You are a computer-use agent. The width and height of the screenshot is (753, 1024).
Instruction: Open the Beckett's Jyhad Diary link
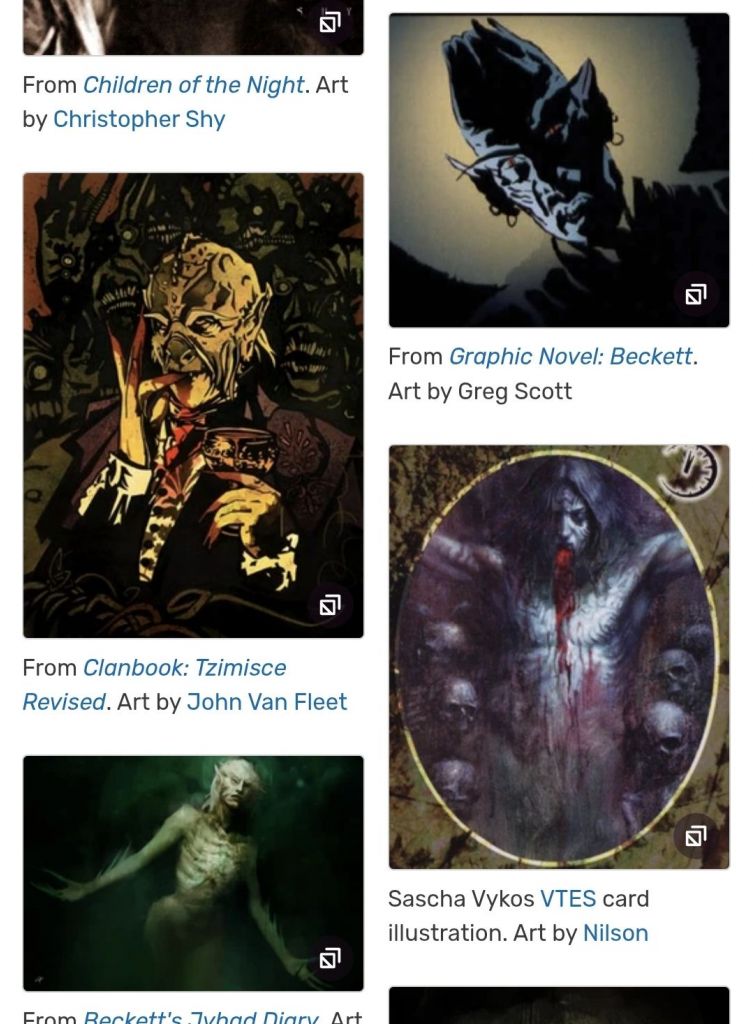pyautogui.click(x=200, y=1017)
